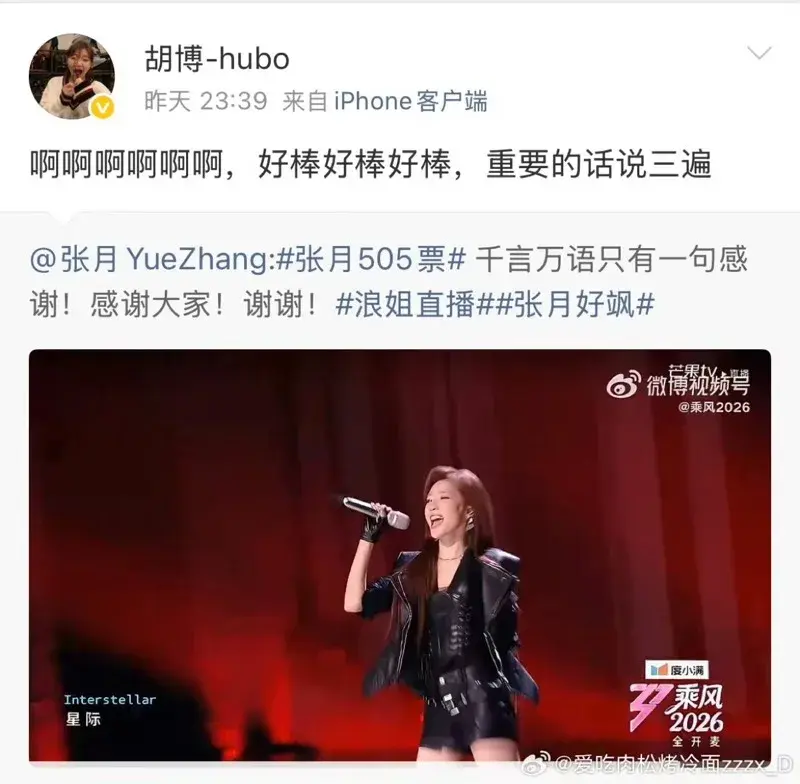
Task: Expand the post options chevron
Action: point(759,53)
